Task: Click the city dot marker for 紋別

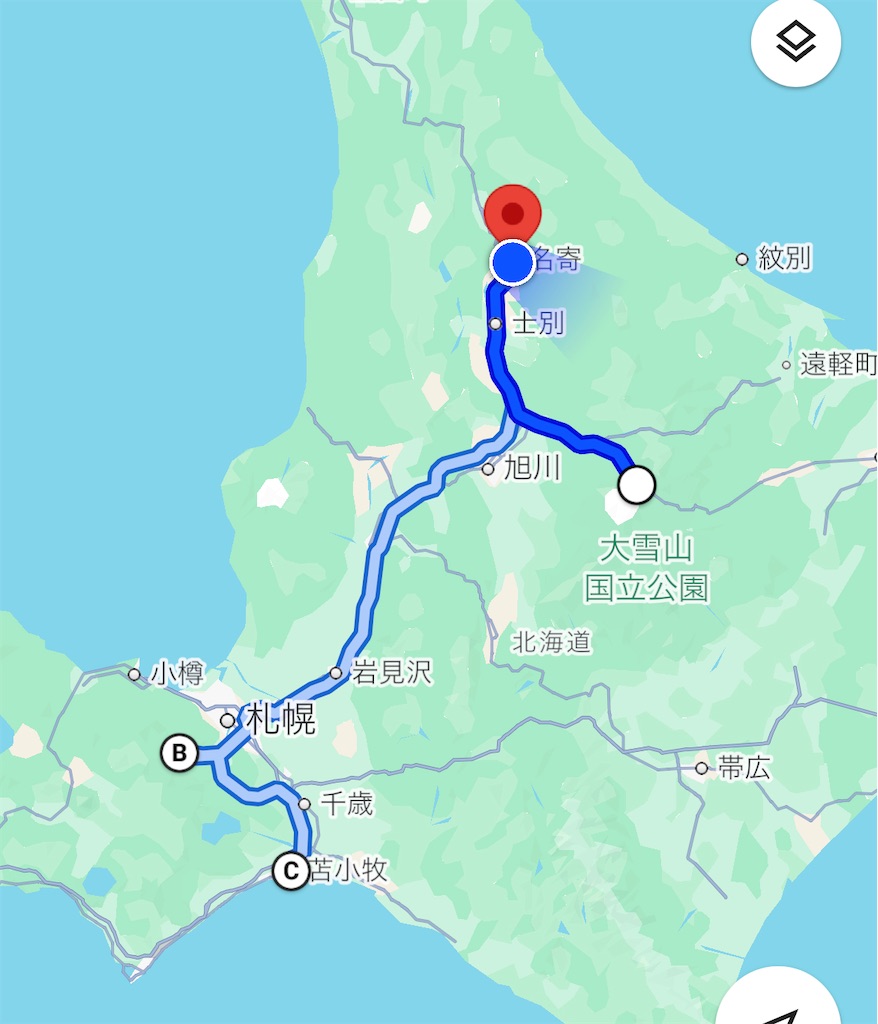Action: click(x=742, y=258)
